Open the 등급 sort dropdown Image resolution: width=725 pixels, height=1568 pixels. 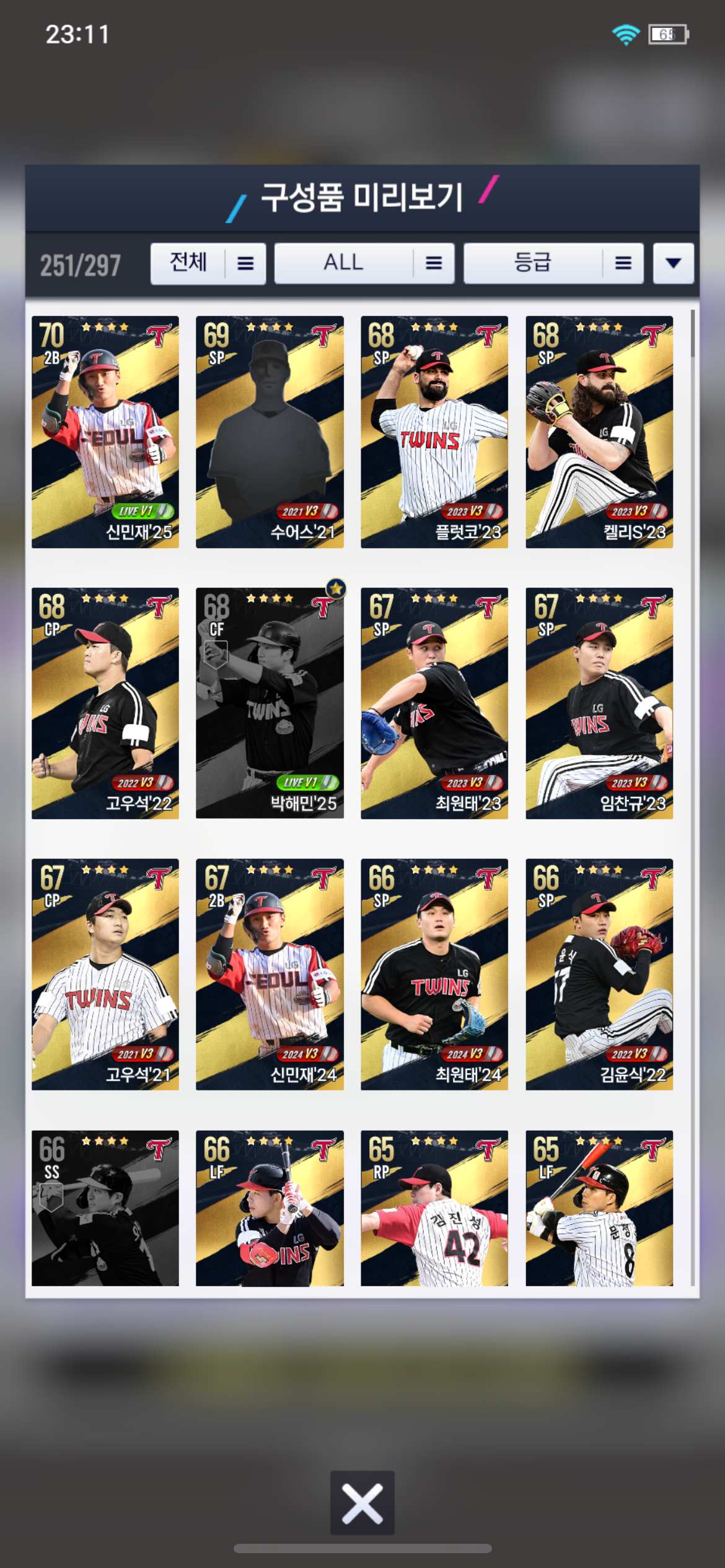pos(553,263)
